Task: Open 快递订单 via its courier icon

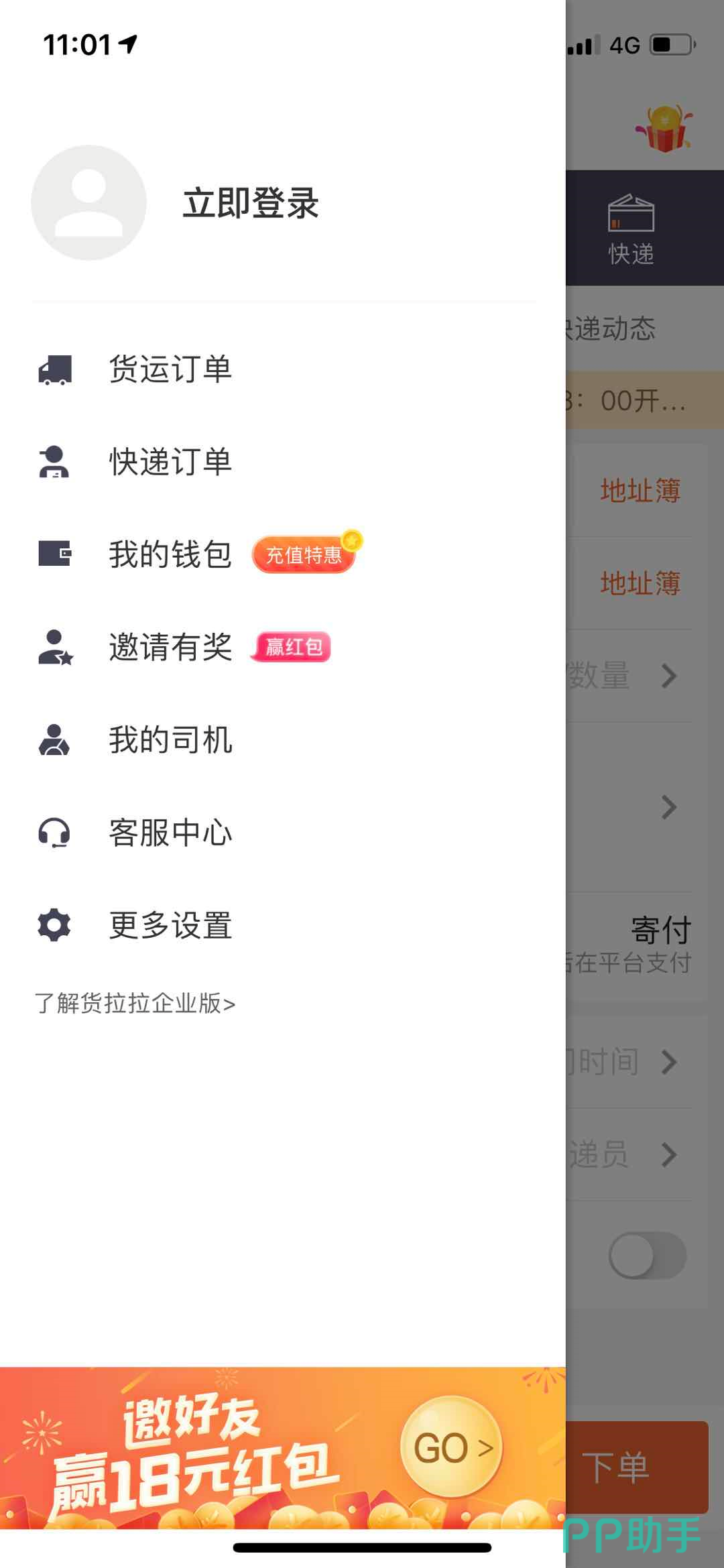Action: pyautogui.click(x=55, y=461)
